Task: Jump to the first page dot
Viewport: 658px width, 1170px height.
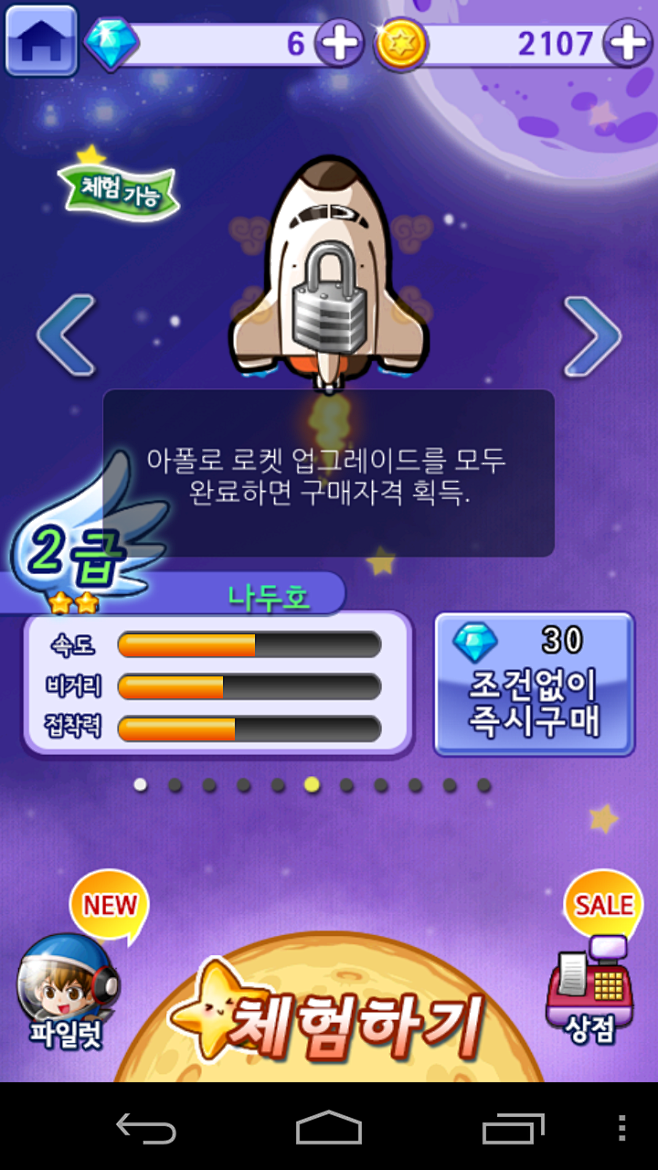Action: pyautogui.click(x=140, y=785)
